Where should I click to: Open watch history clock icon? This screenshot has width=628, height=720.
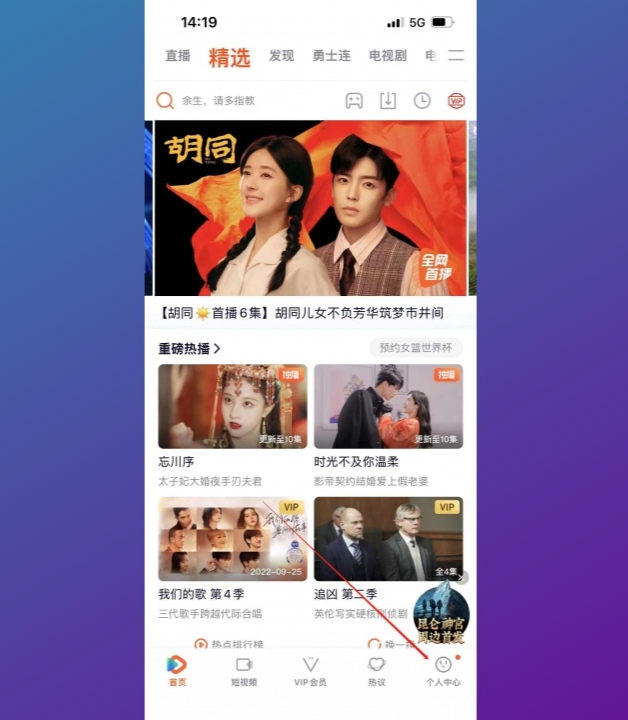422,100
